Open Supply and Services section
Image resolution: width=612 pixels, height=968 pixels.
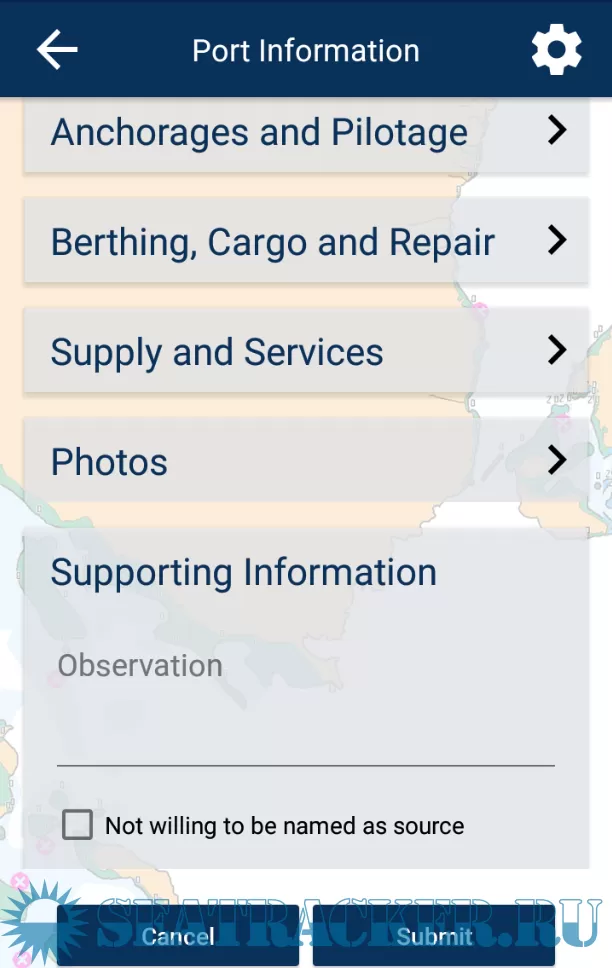click(x=306, y=352)
